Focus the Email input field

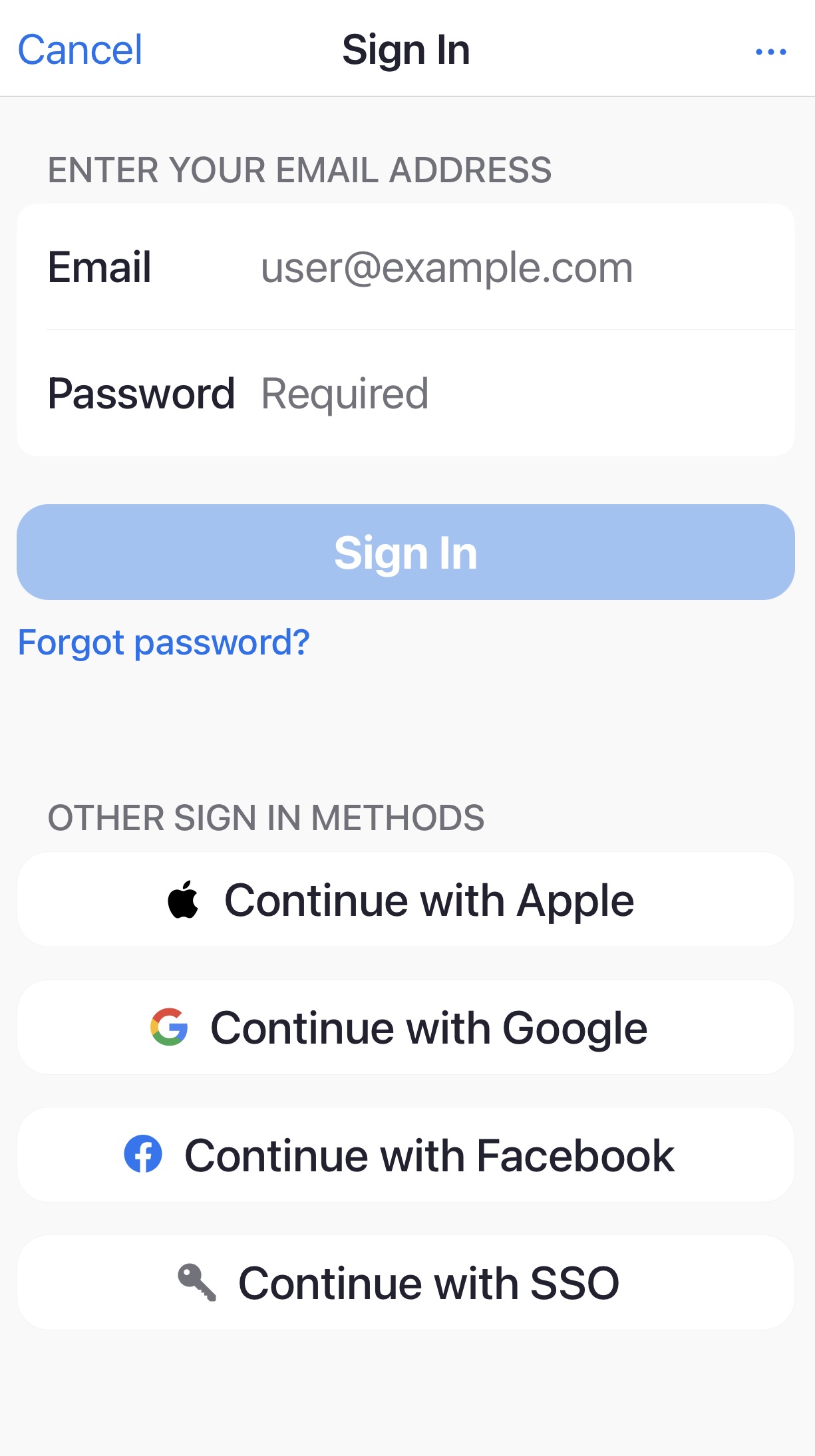pos(406,267)
